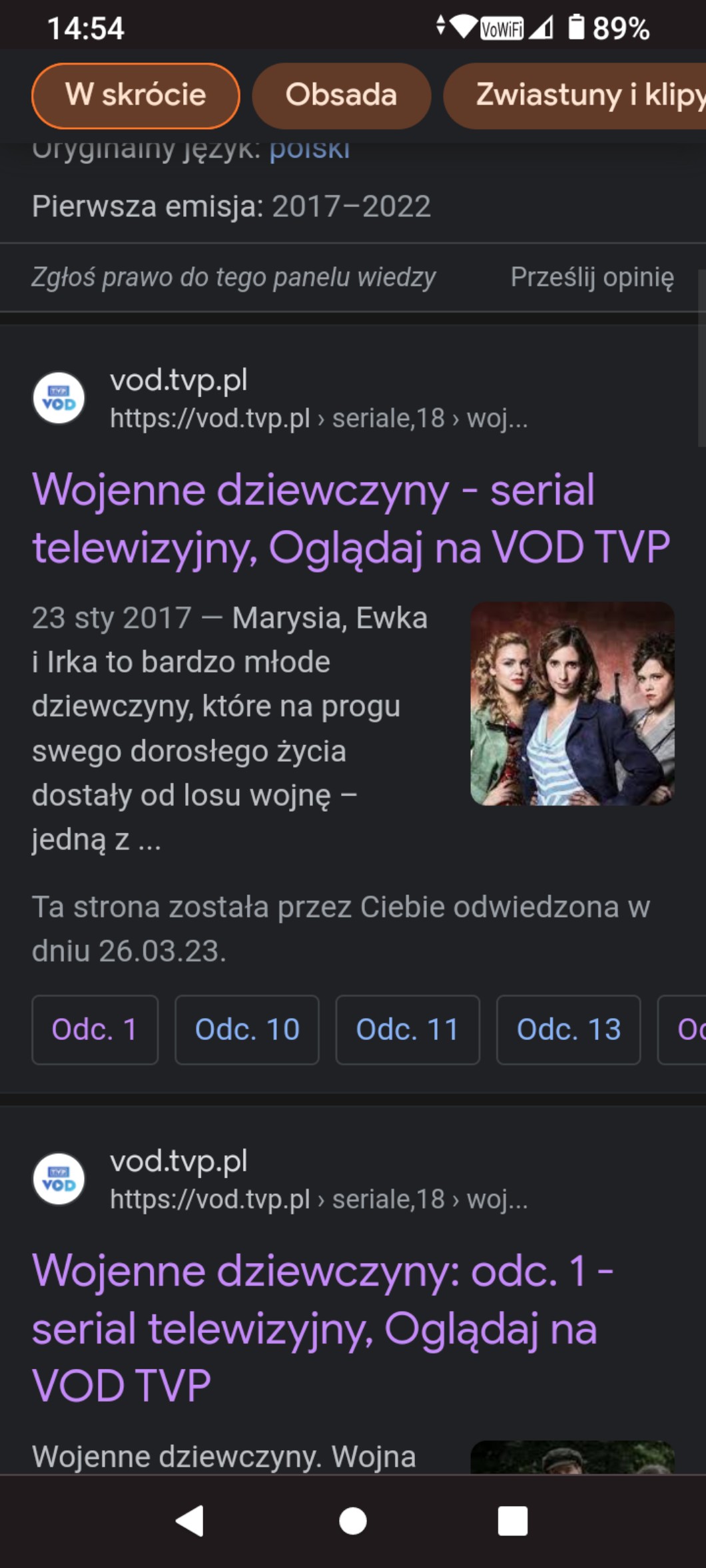This screenshot has height=1568, width=706.
Task: Open episode link Odc. 13
Action: point(568,1029)
